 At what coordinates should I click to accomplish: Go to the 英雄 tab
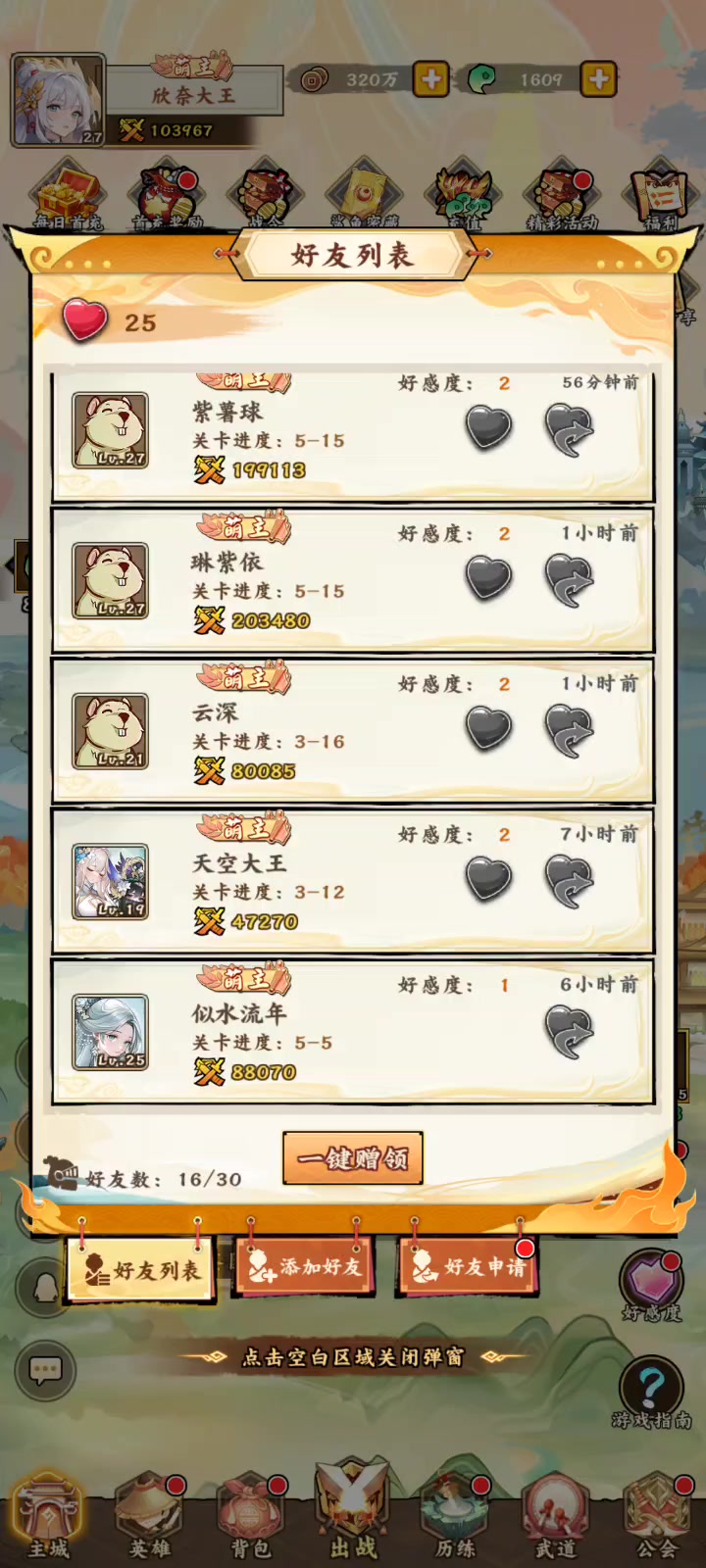click(150, 1516)
